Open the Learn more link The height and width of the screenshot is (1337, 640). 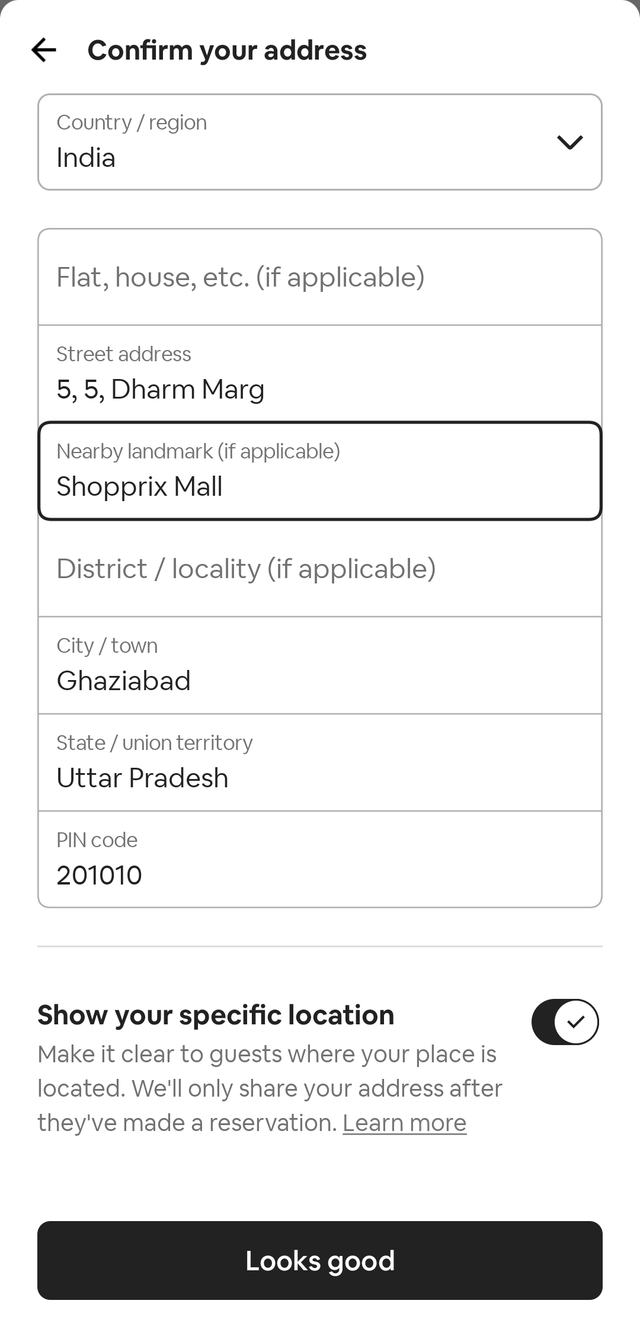click(404, 1123)
